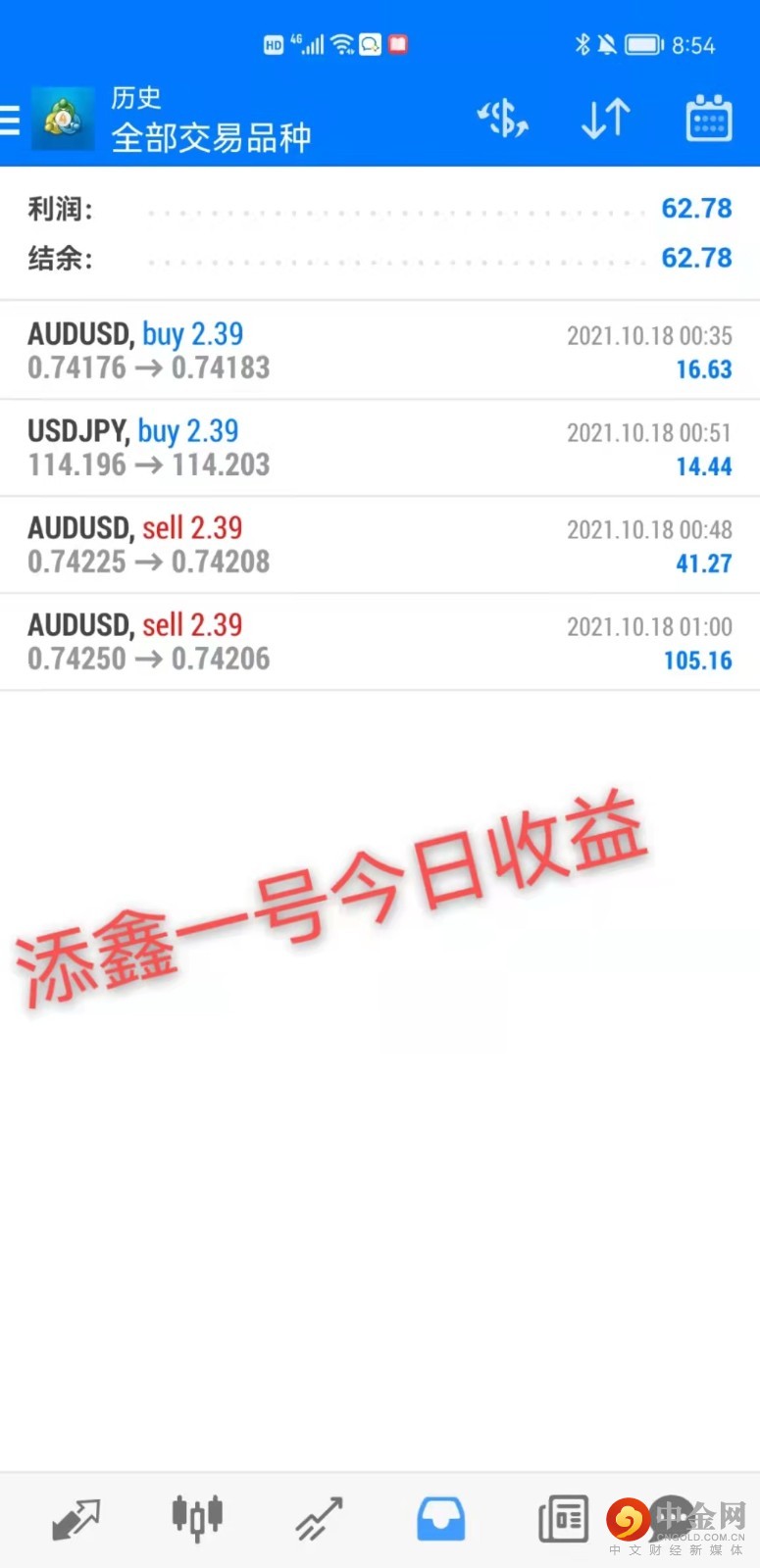This screenshot has width=760, height=1568.
Task: Expand the USDJPY buy 2.39 trade
Action: click(380, 448)
